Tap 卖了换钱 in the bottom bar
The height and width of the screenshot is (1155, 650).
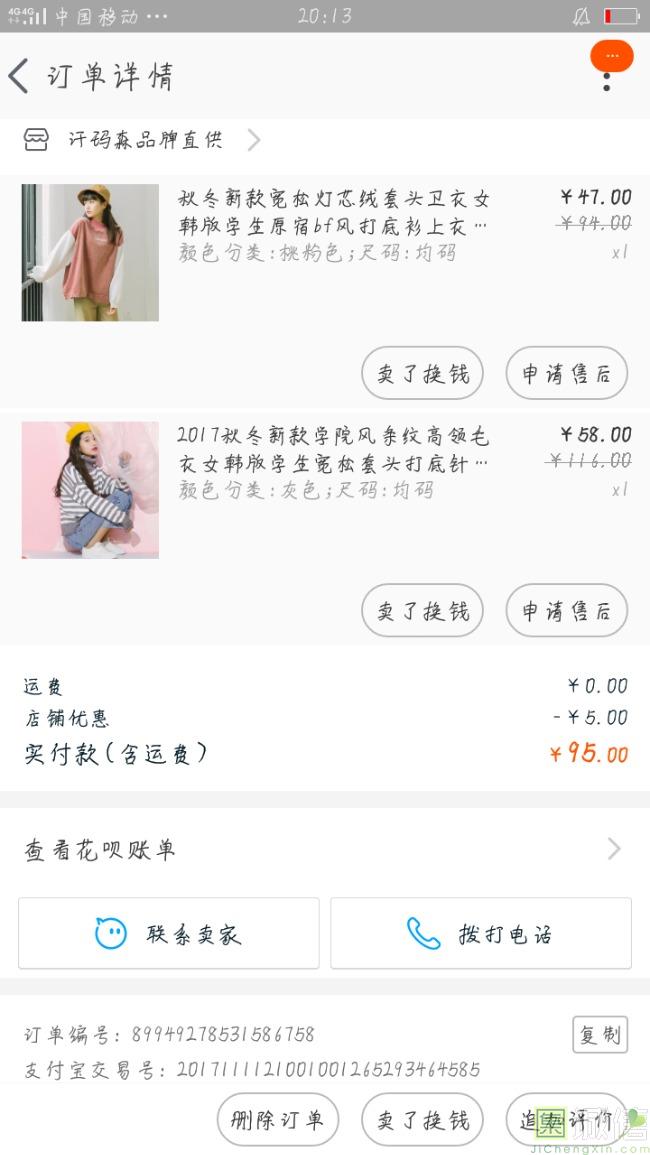422,1120
